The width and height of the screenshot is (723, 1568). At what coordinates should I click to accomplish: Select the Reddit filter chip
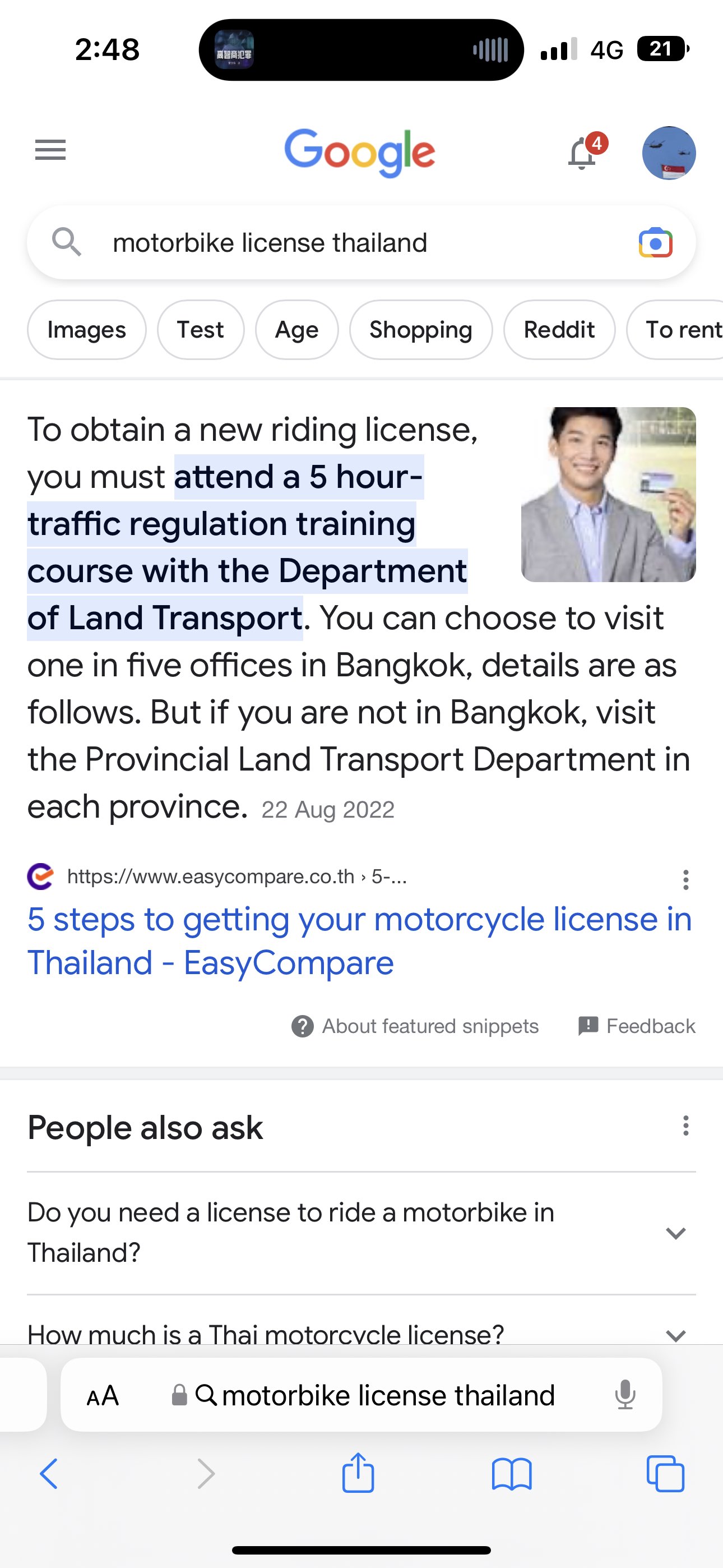tap(559, 330)
